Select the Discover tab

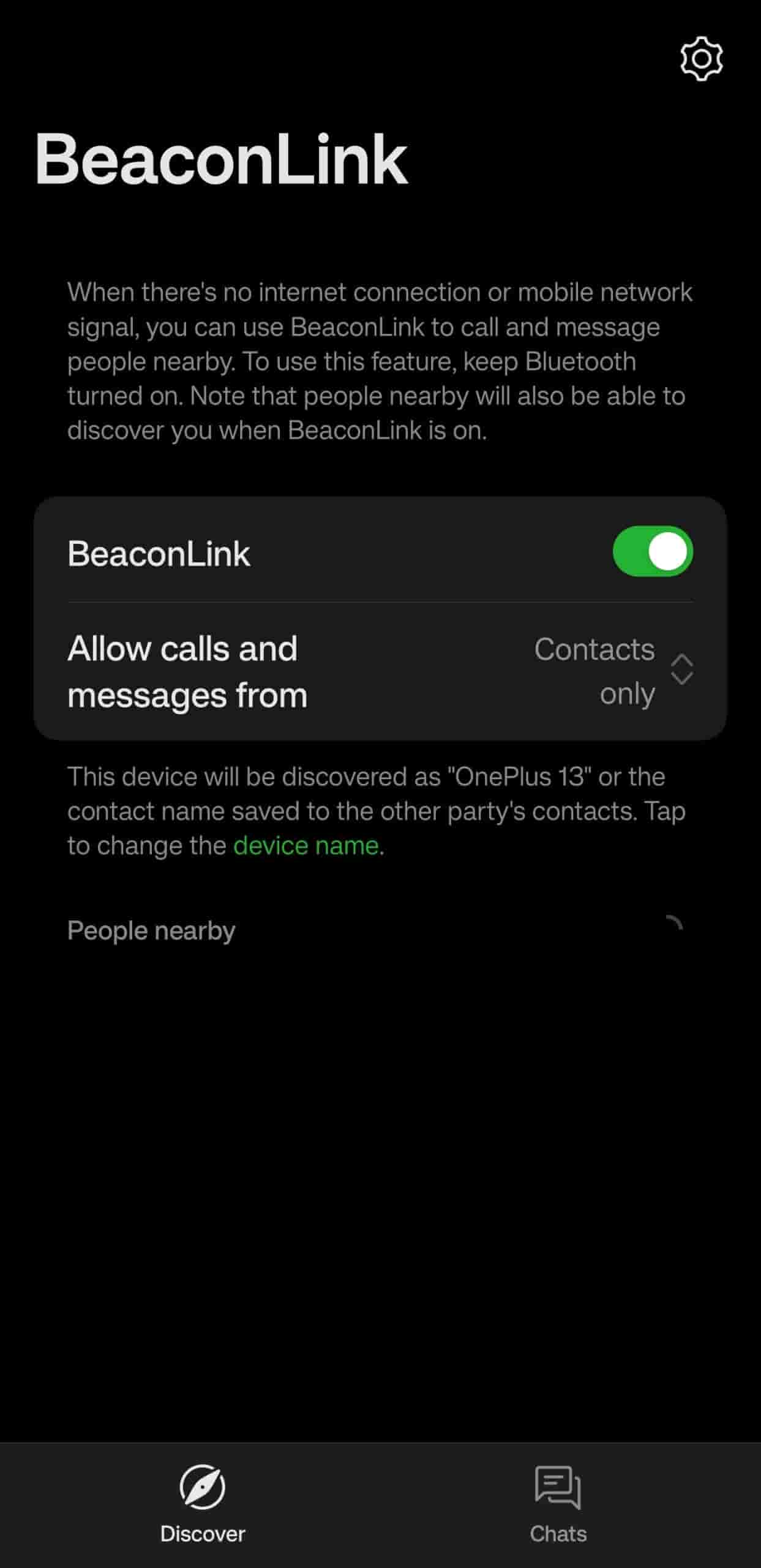pyautogui.click(x=203, y=1504)
